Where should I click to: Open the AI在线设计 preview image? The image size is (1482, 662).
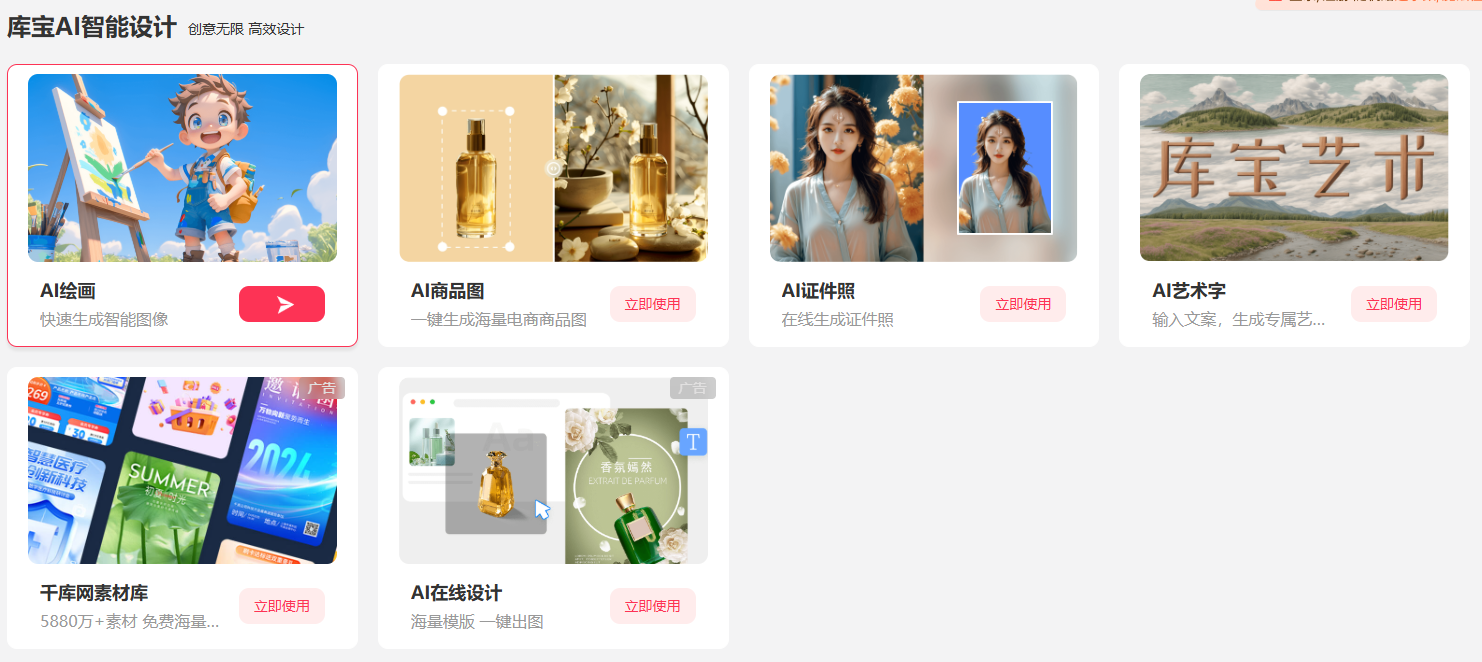tap(553, 470)
